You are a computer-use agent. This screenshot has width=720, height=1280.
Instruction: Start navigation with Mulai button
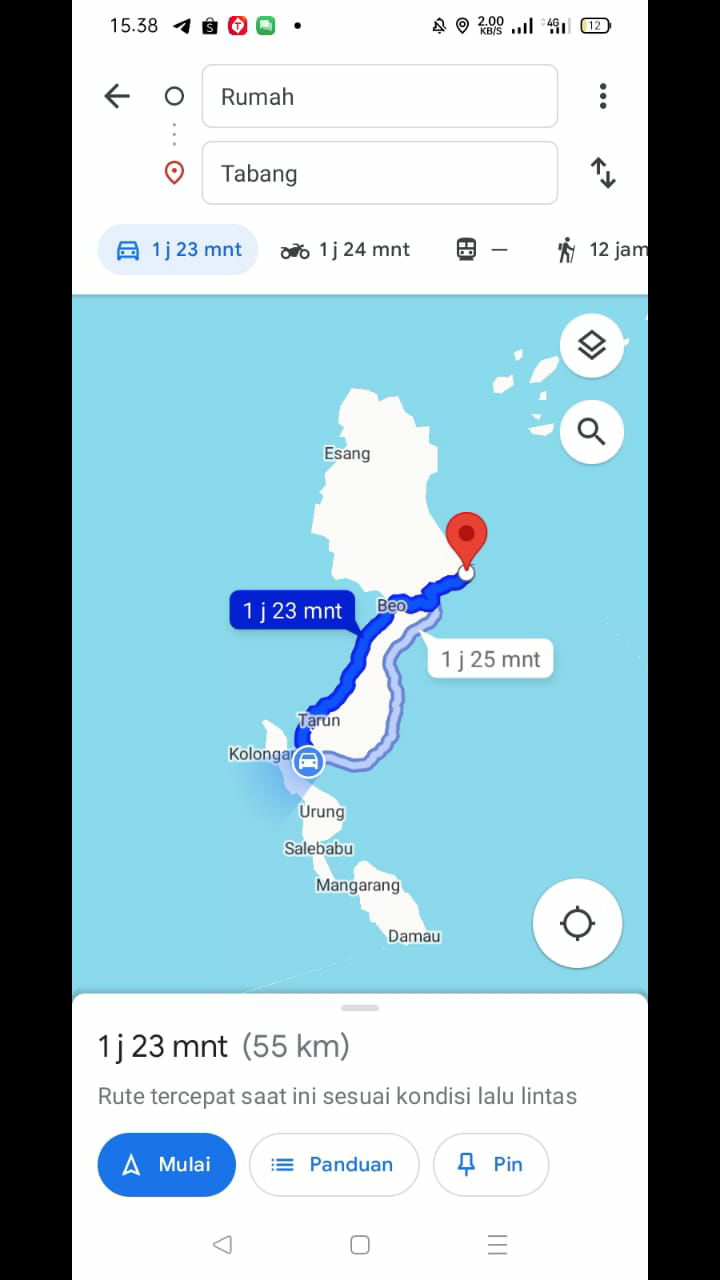(x=167, y=1164)
